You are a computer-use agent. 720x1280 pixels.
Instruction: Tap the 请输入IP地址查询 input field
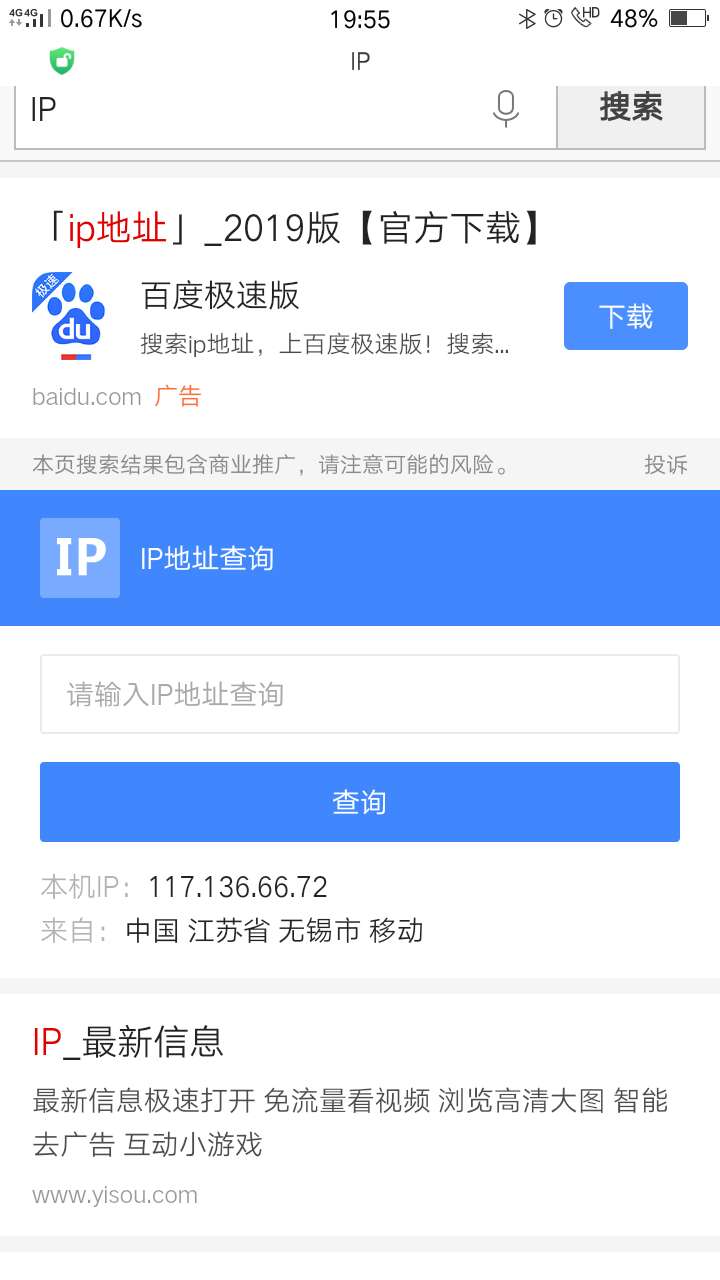(x=360, y=693)
